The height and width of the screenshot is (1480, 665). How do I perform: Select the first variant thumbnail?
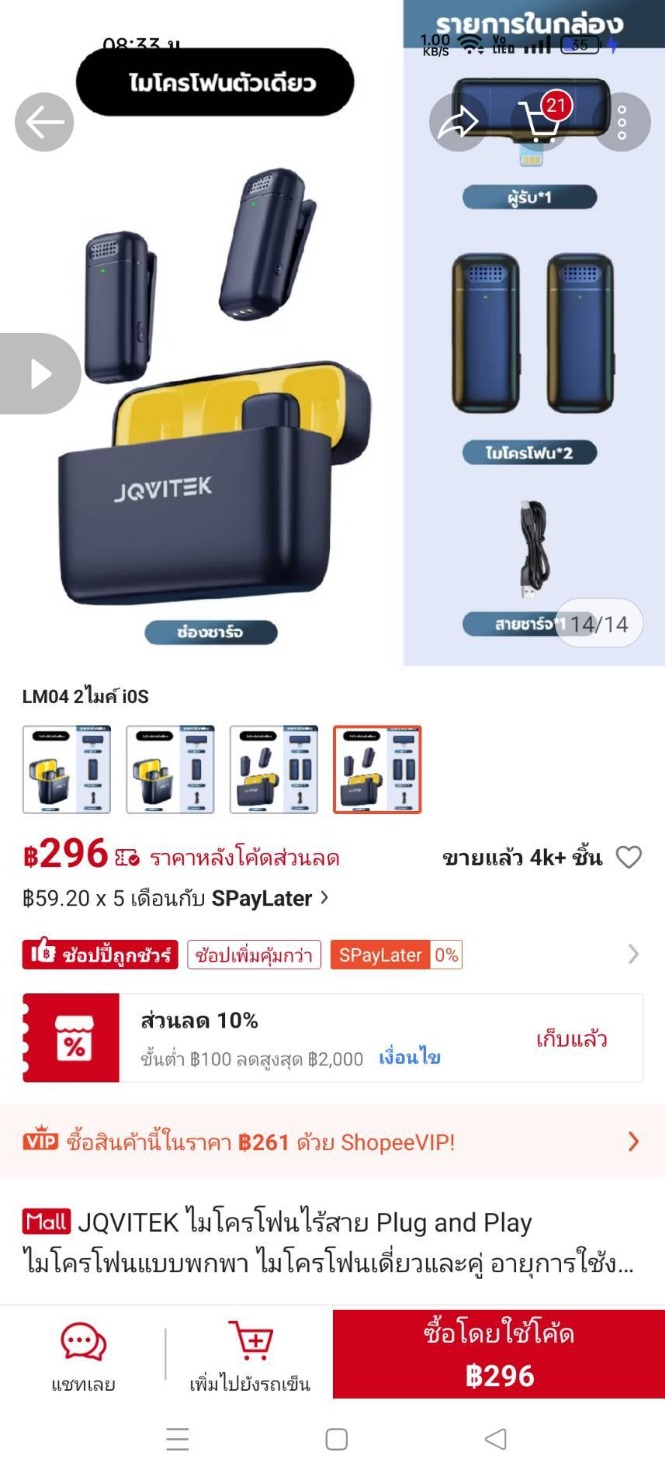click(66, 769)
